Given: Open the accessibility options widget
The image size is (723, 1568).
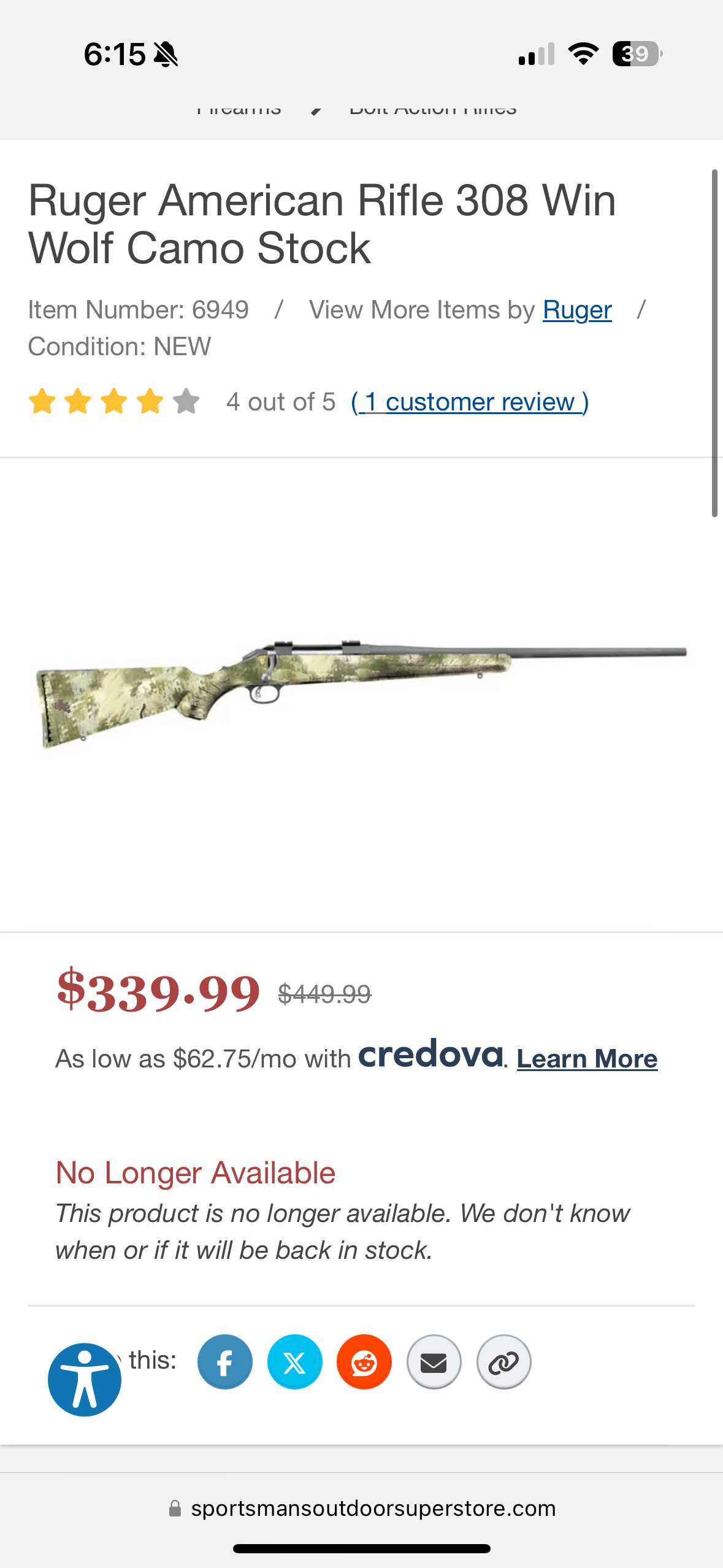Looking at the screenshot, I should (x=85, y=1380).
